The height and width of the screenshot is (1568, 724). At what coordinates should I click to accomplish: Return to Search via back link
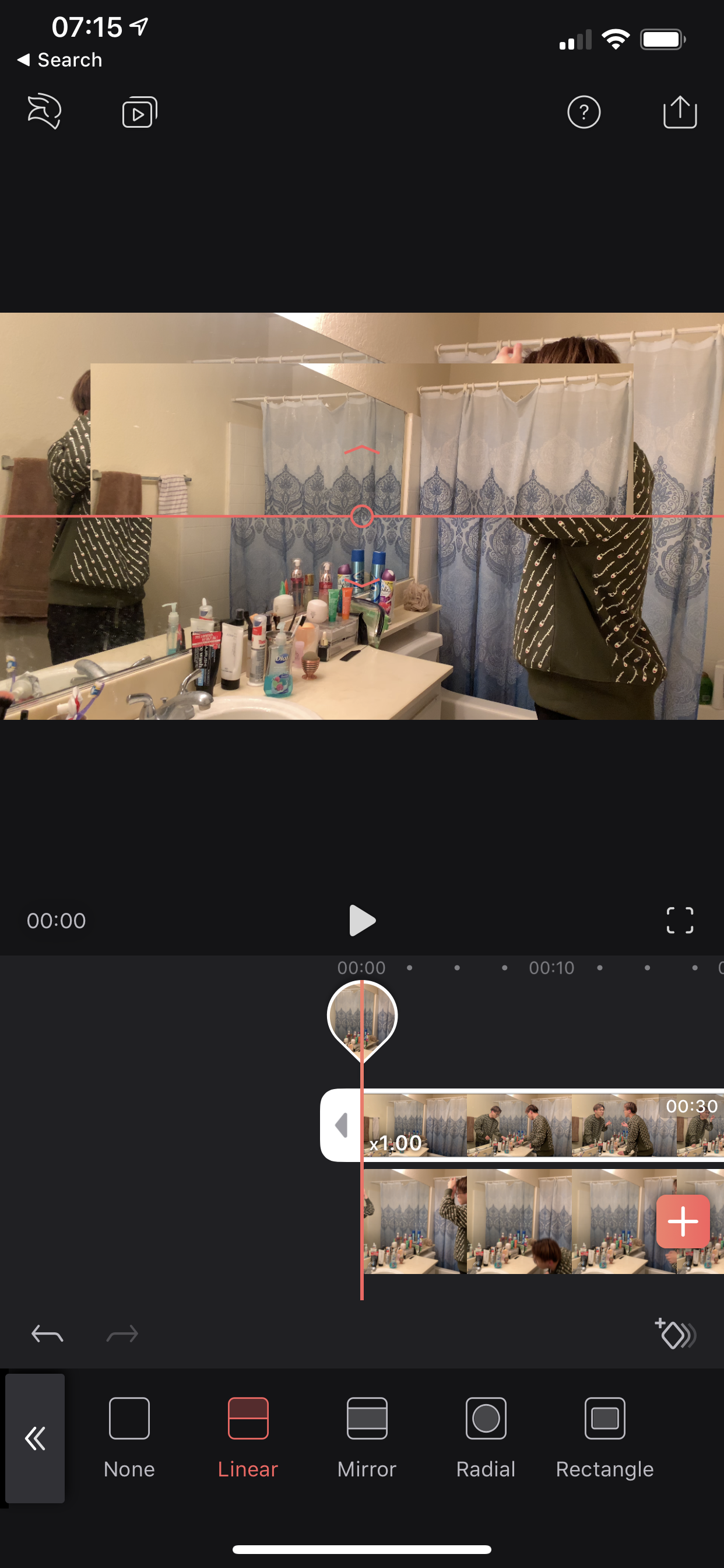point(59,60)
